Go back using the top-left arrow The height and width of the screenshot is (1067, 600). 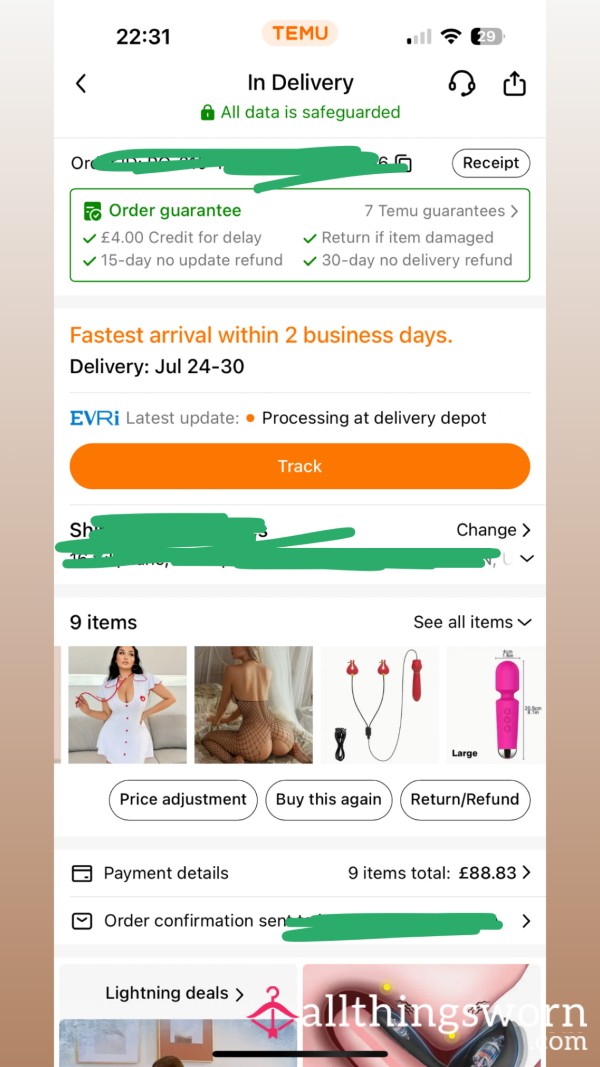[80, 84]
